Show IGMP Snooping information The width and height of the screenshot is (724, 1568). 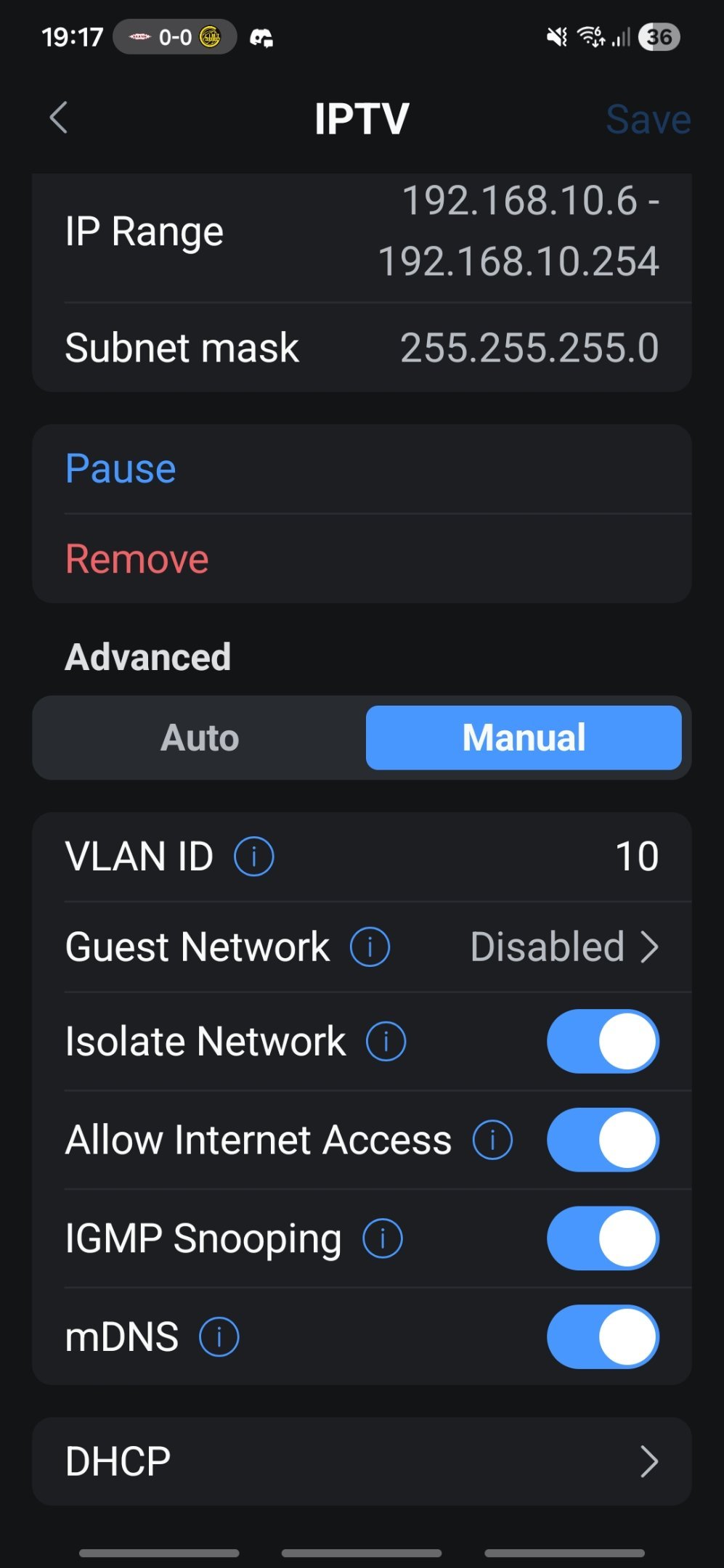coord(382,1238)
